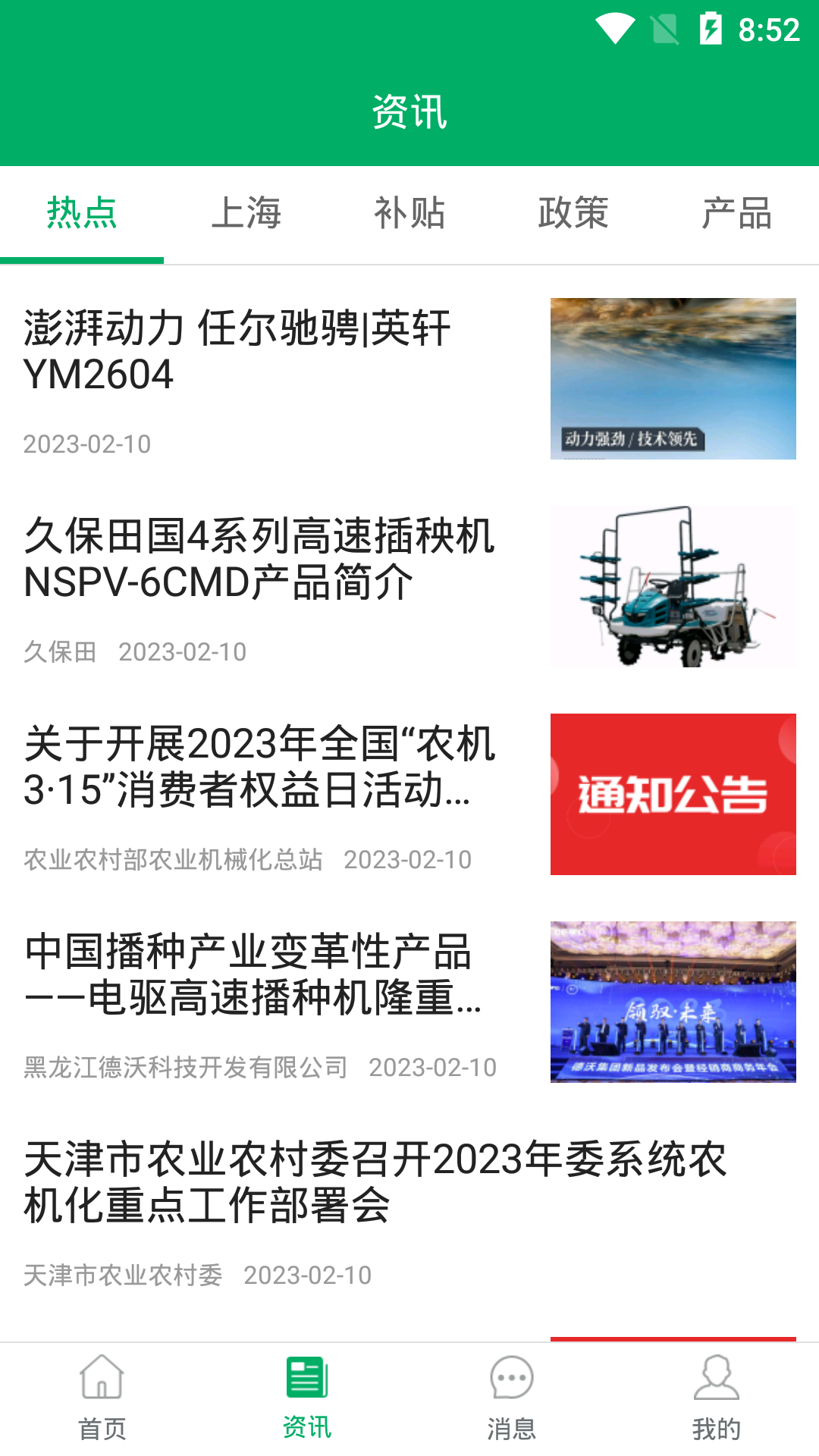Open the 产品 tab
The width and height of the screenshot is (819, 1456).
[x=737, y=213]
